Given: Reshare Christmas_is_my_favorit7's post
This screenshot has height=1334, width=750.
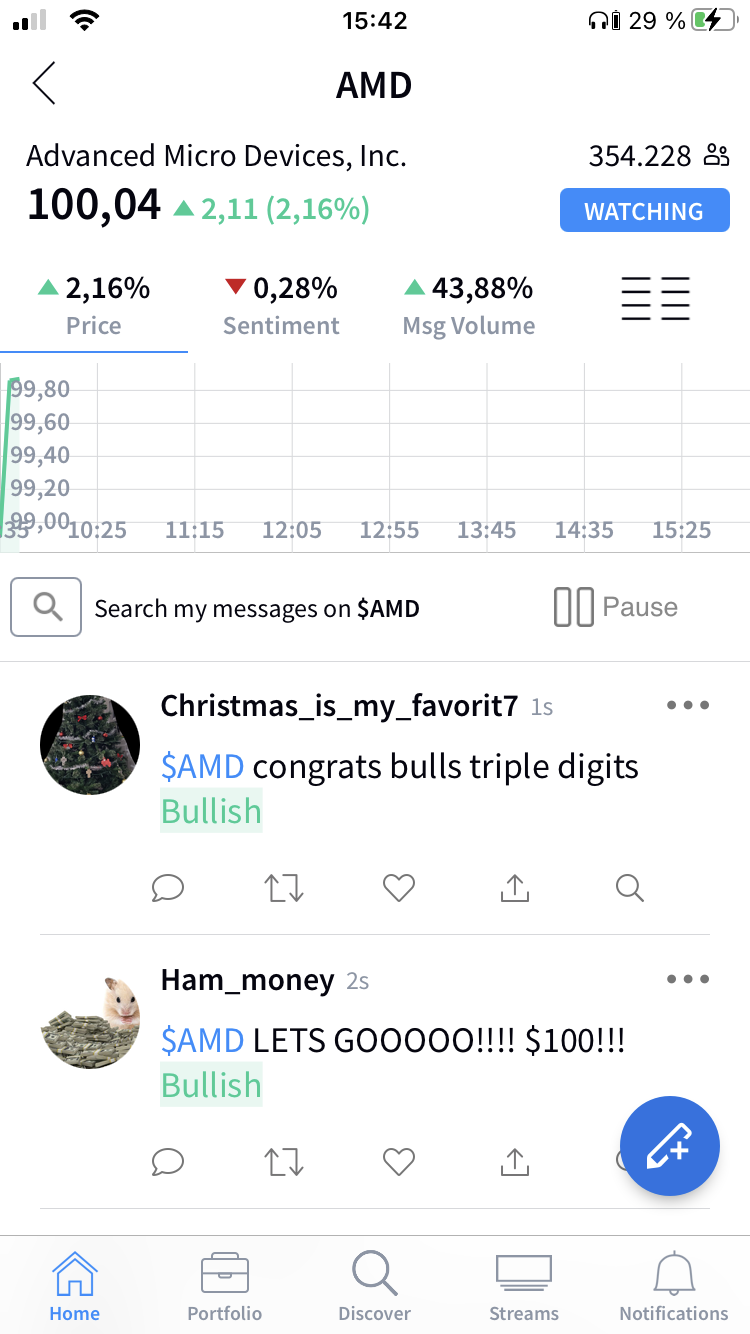Looking at the screenshot, I should pos(284,887).
